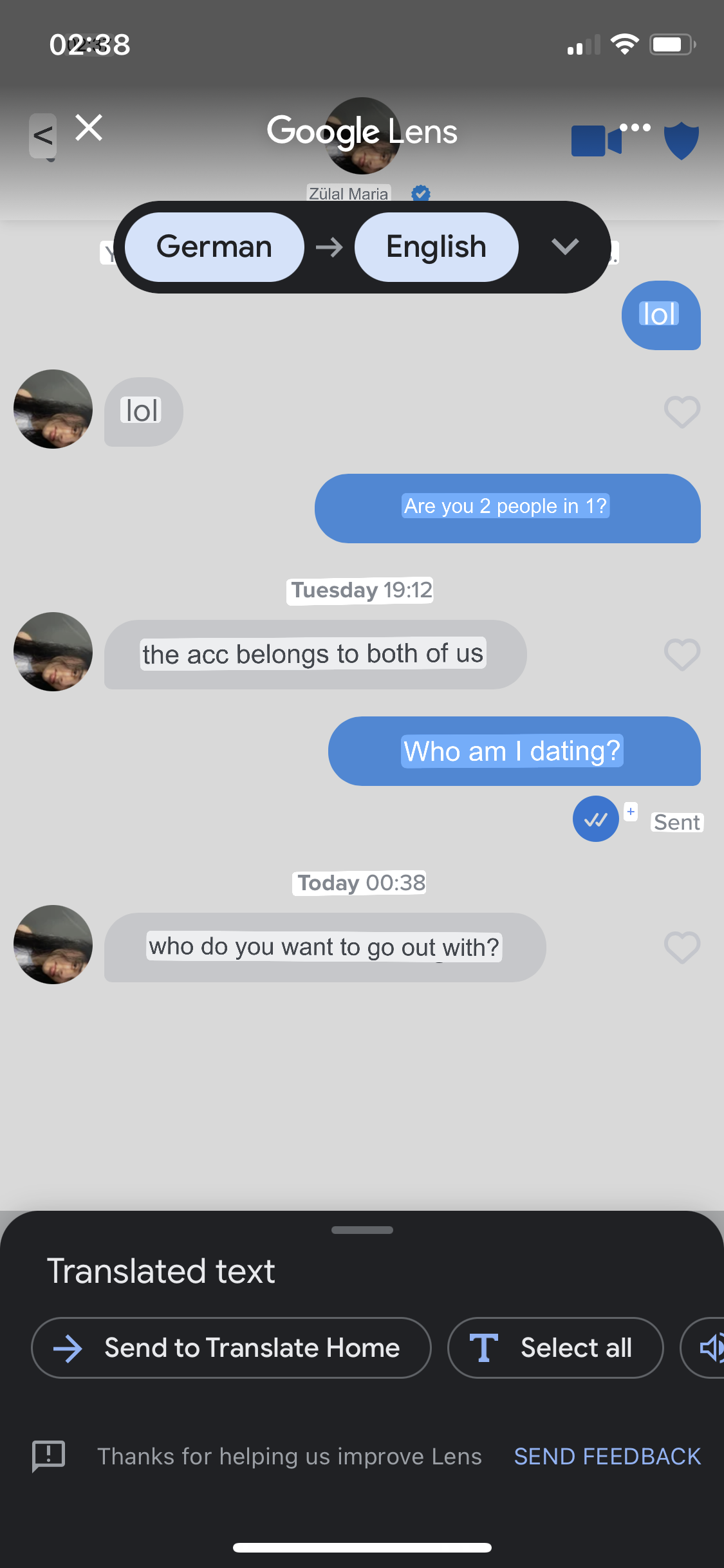Change the source language from German
The image size is (724, 1568).
[214, 247]
